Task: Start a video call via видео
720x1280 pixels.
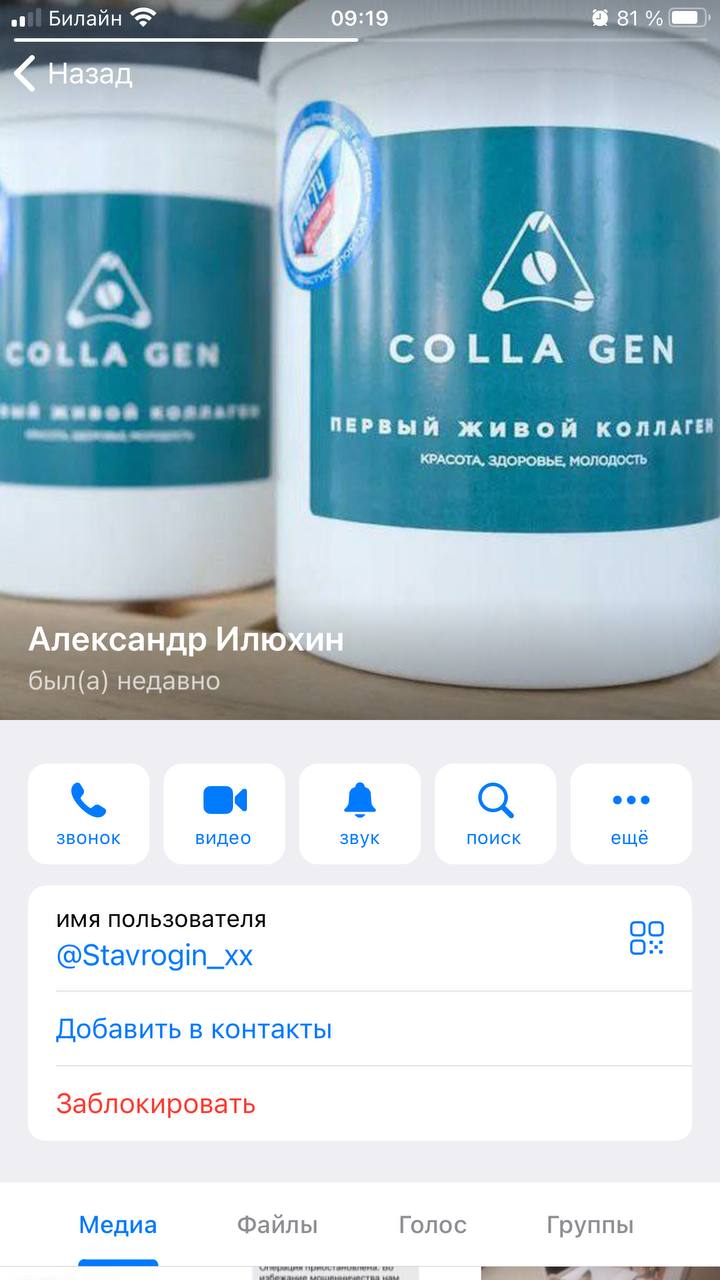Action: 224,814
